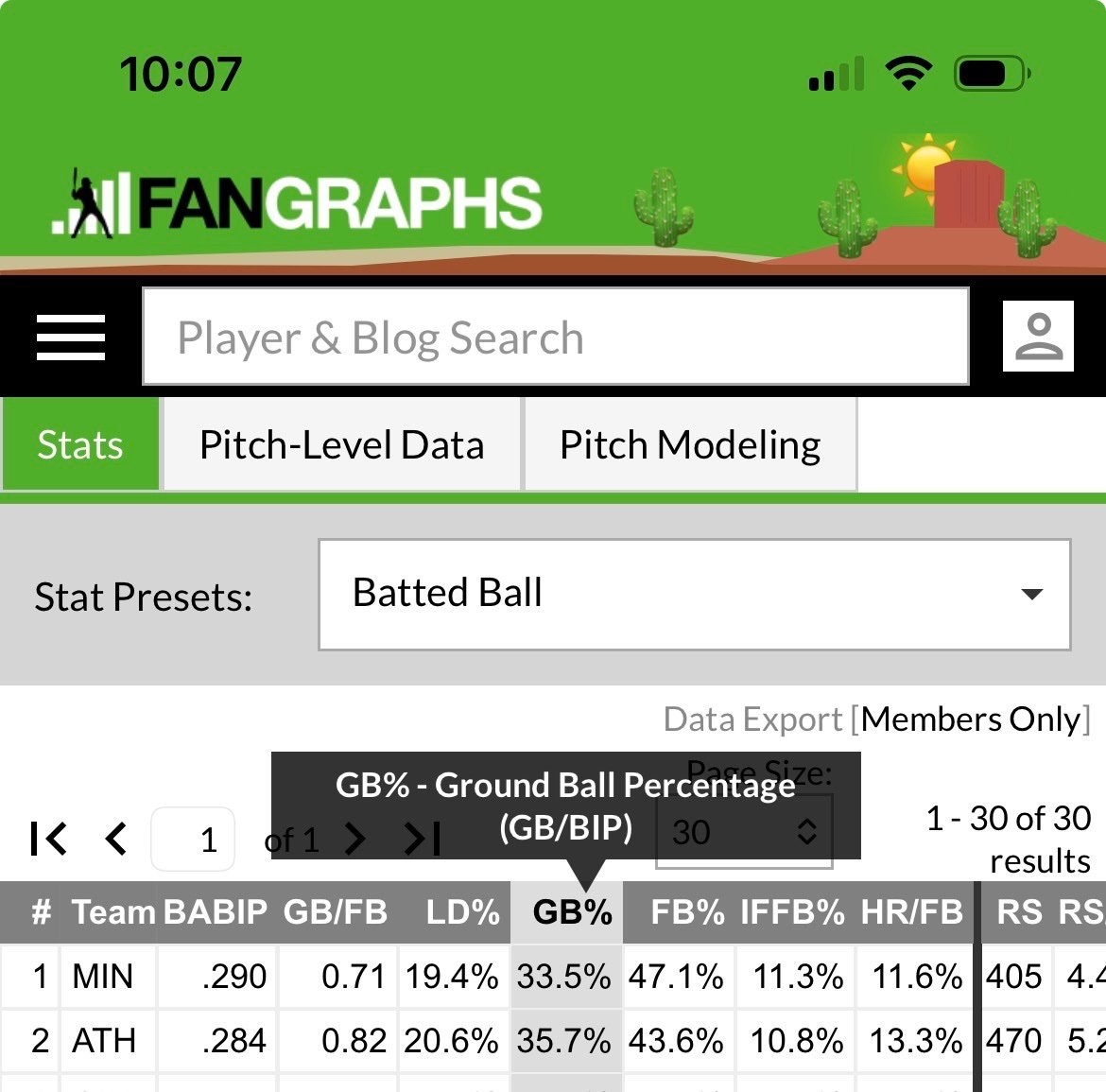The image size is (1106, 1092).
Task: Sort the table by GB/FB column
Action: click(336, 912)
